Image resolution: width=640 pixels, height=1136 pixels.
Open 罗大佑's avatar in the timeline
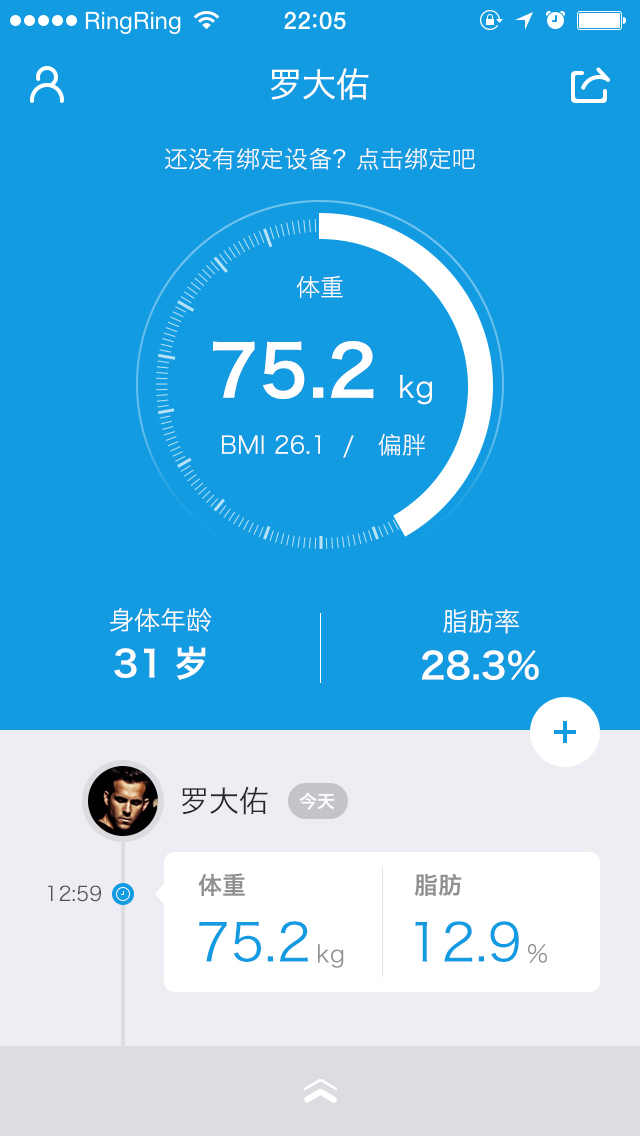pyautogui.click(x=123, y=801)
